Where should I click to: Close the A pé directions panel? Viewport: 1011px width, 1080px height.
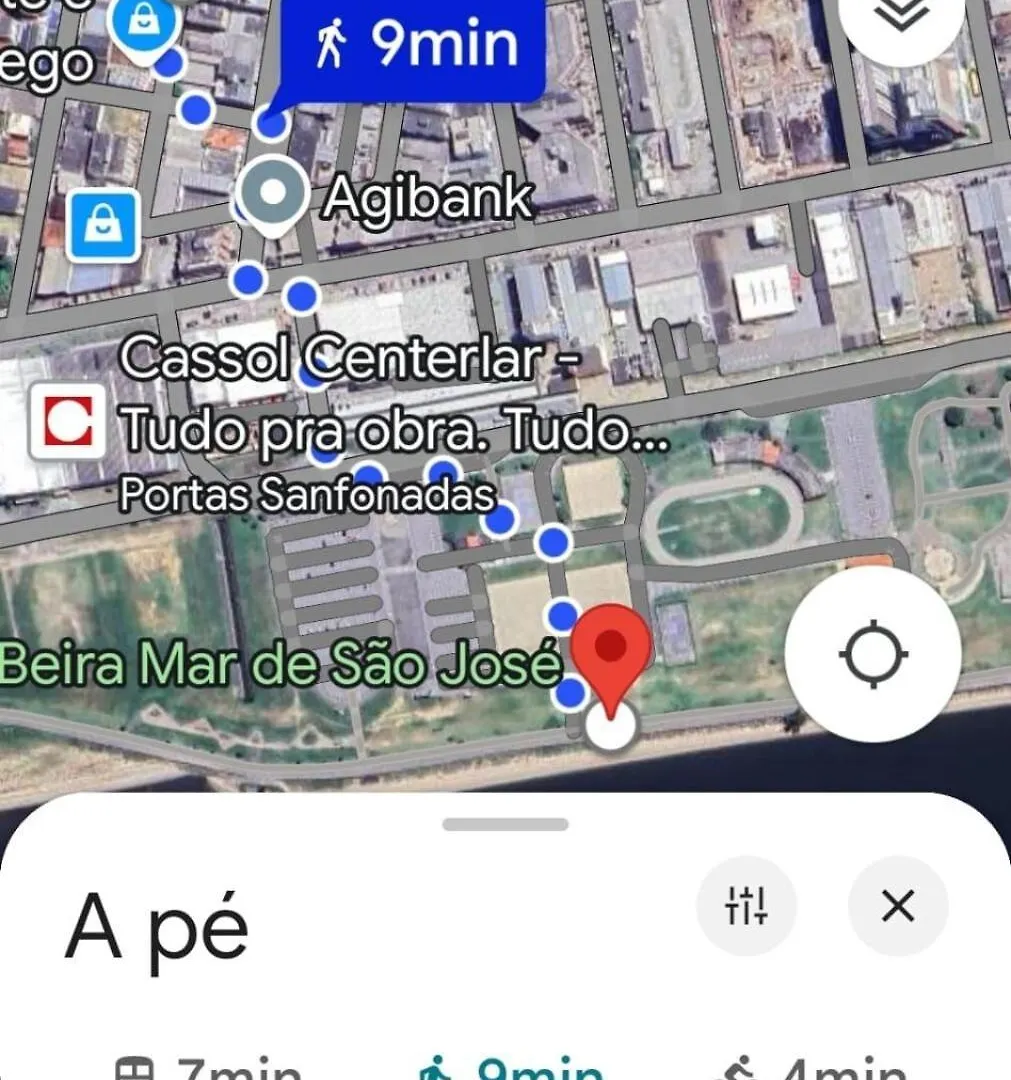click(x=897, y=906)
